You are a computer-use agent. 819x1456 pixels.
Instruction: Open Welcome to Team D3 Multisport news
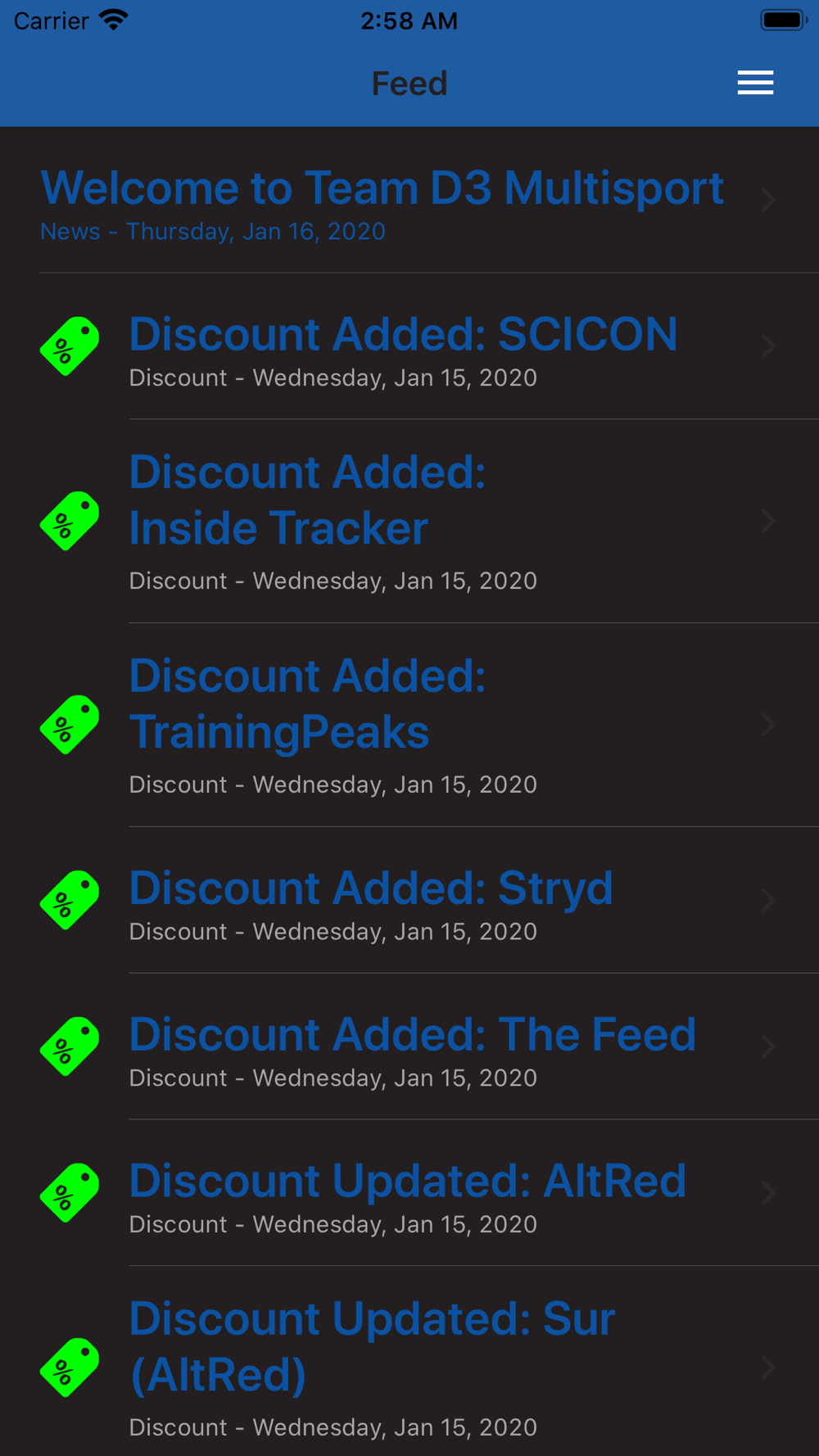coord(382,201)
